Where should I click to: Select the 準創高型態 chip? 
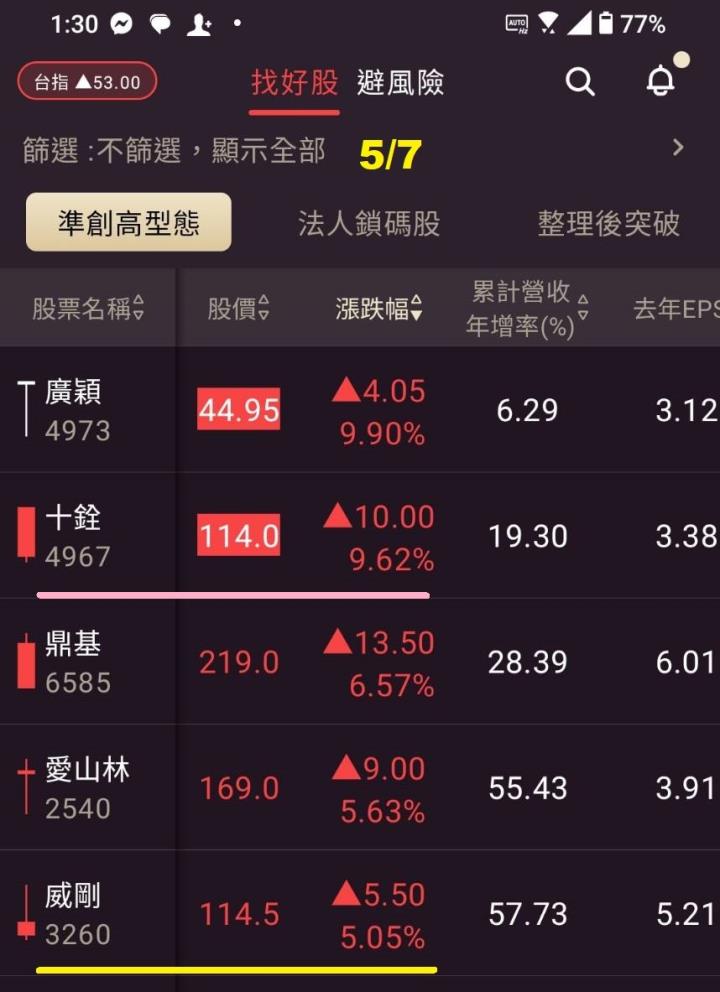128,222
